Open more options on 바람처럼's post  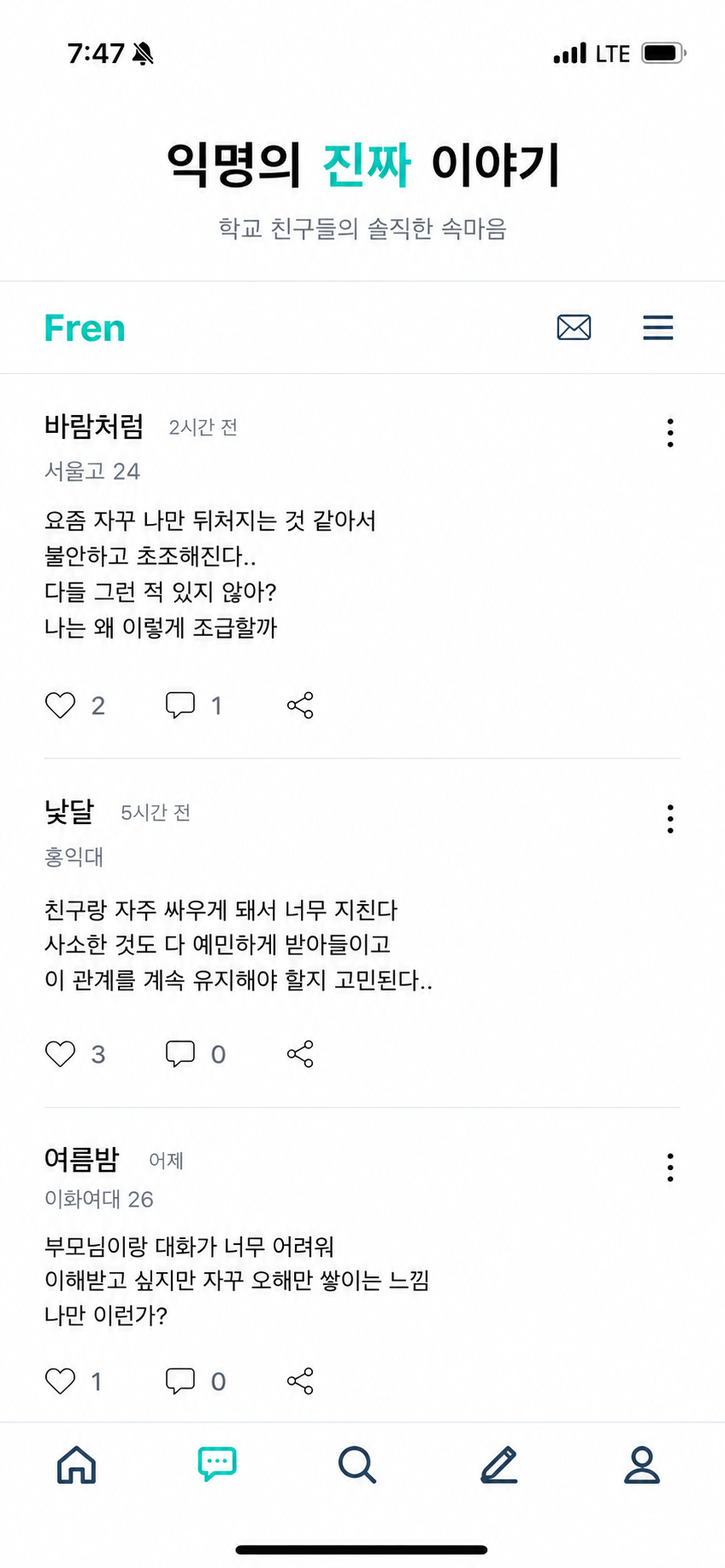[671, 433]
